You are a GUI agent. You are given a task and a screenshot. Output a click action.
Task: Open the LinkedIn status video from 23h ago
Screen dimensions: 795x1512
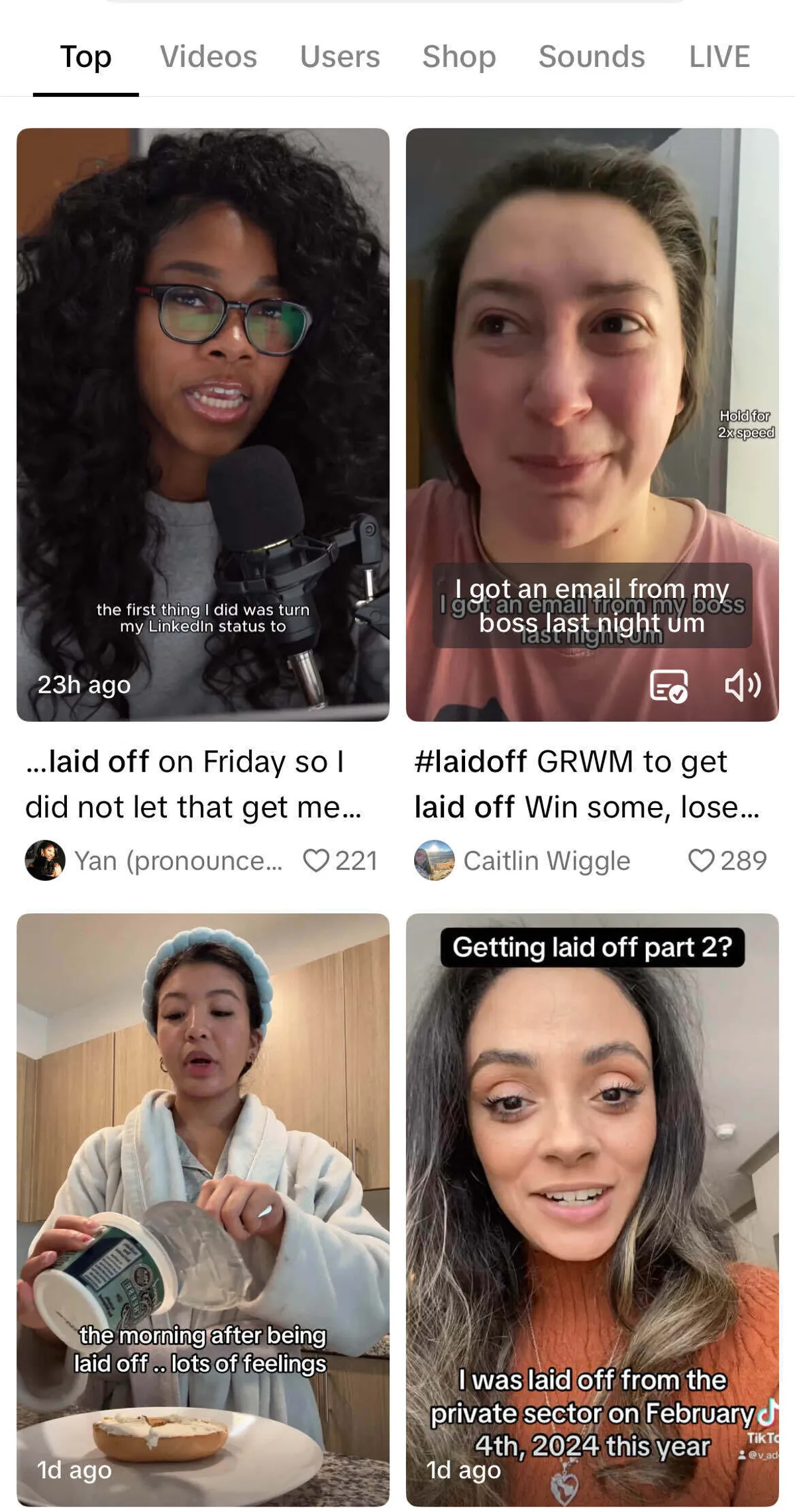point(203,424)
